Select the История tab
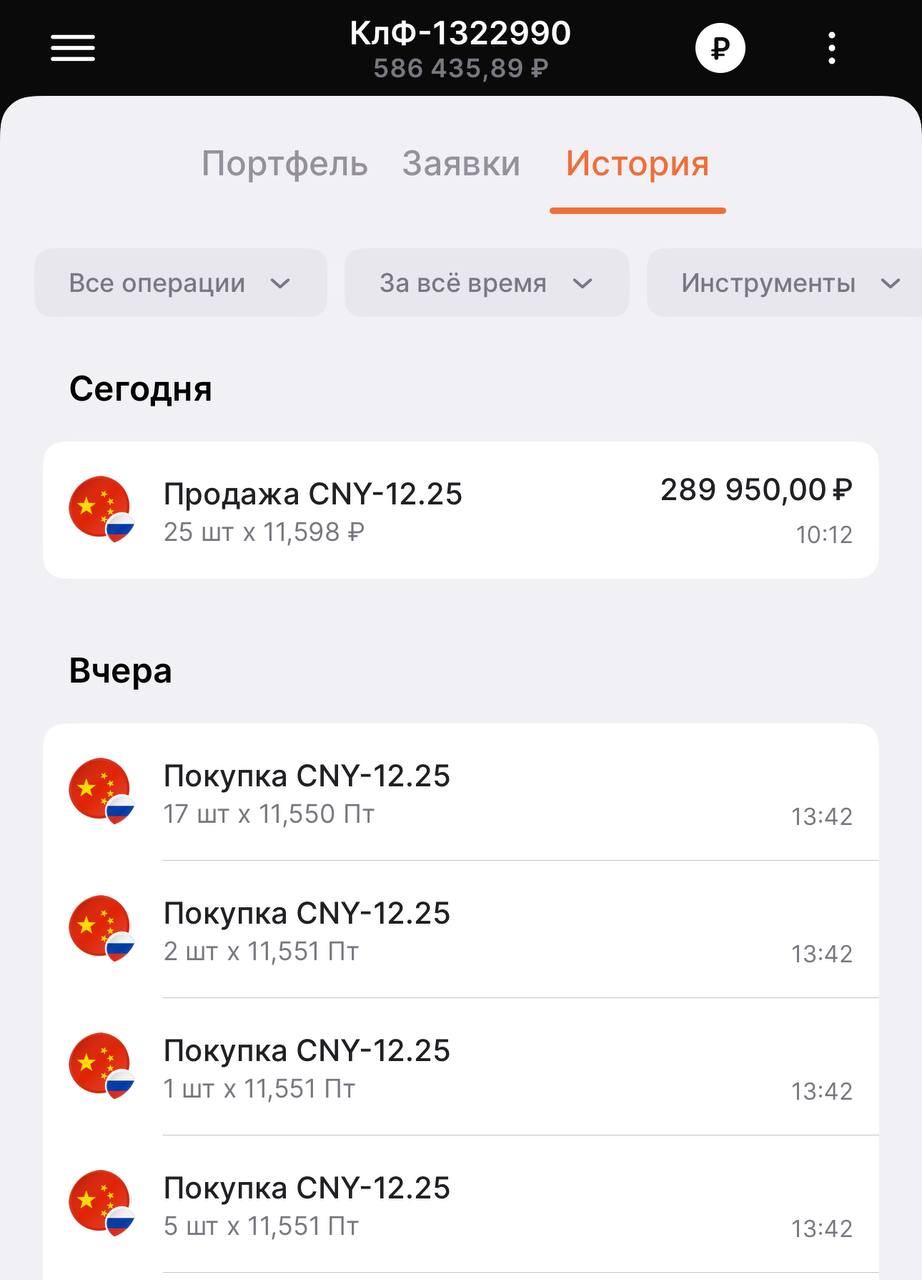 click(x=637, y=164)
